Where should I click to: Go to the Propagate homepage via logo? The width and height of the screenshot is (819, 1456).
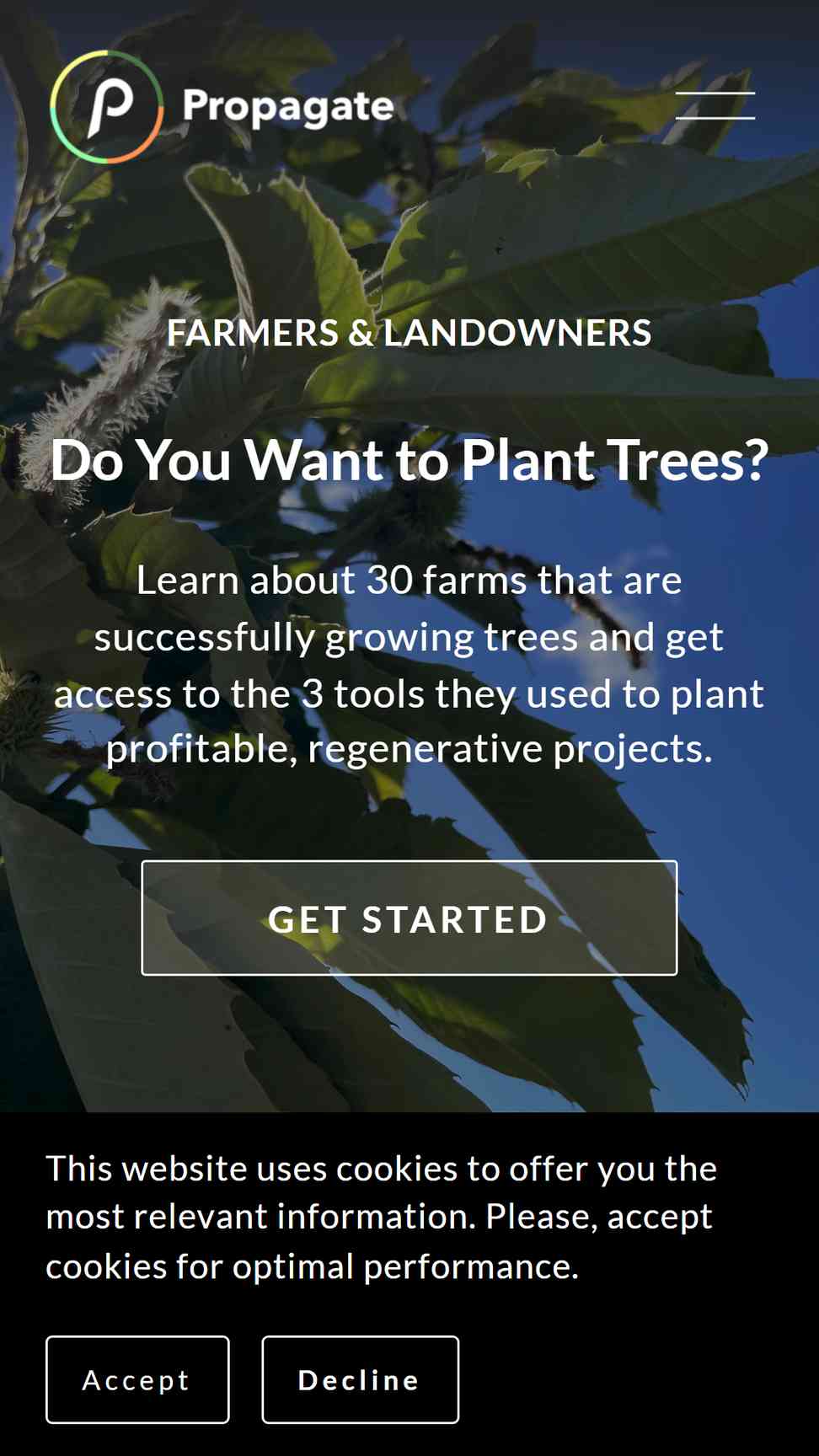click(x=222, y=106)
